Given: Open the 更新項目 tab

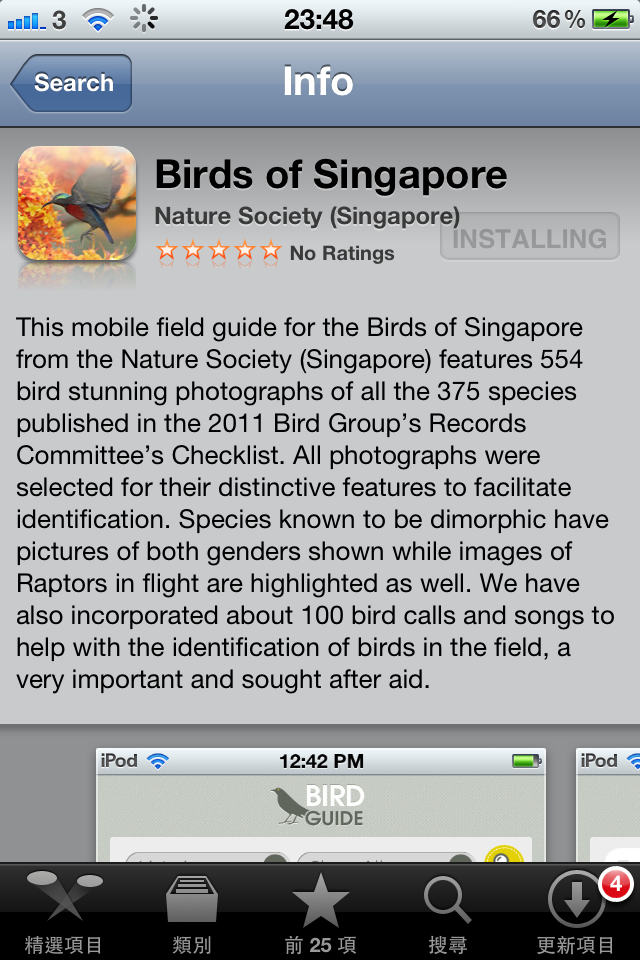Looking at the screenshot, I should click(576, 912).
